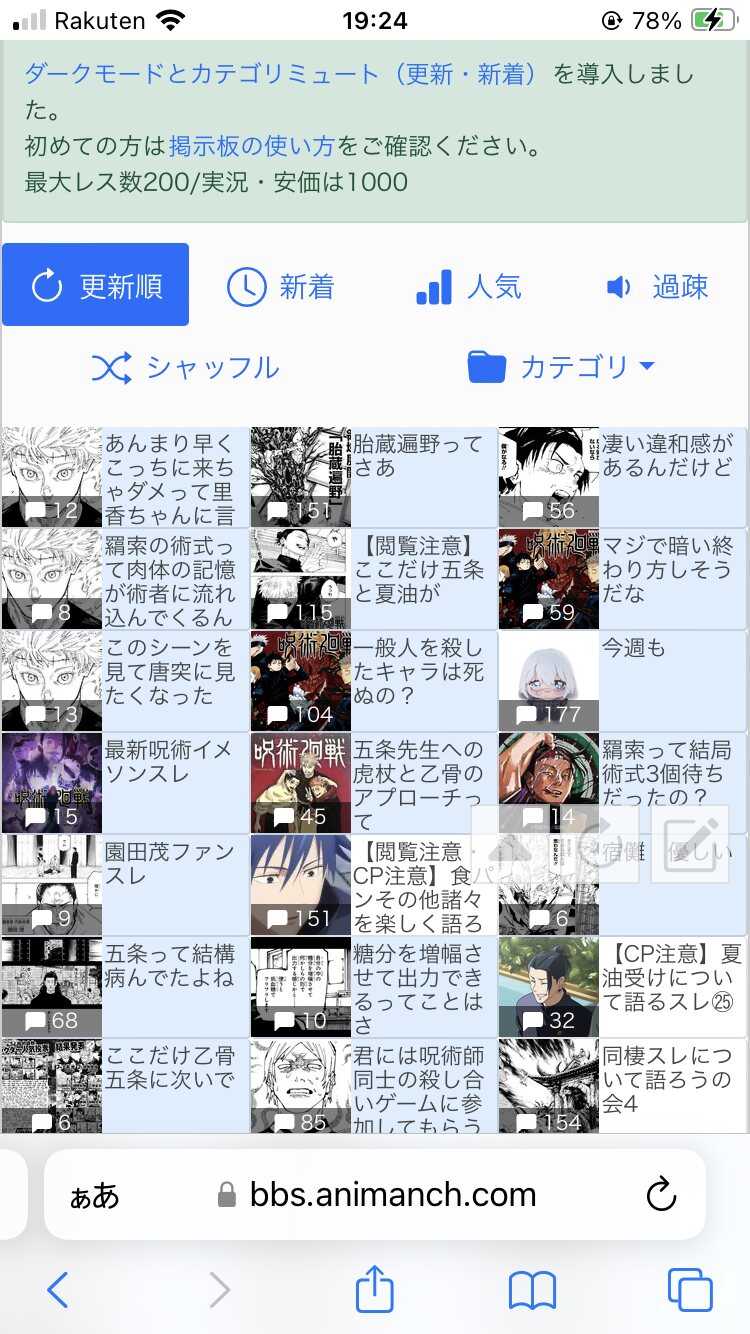Viewport: 750px width, 1334px height.
Task: Open the 胎蔵遍野ってさあ thread
Action: [373, 477]
